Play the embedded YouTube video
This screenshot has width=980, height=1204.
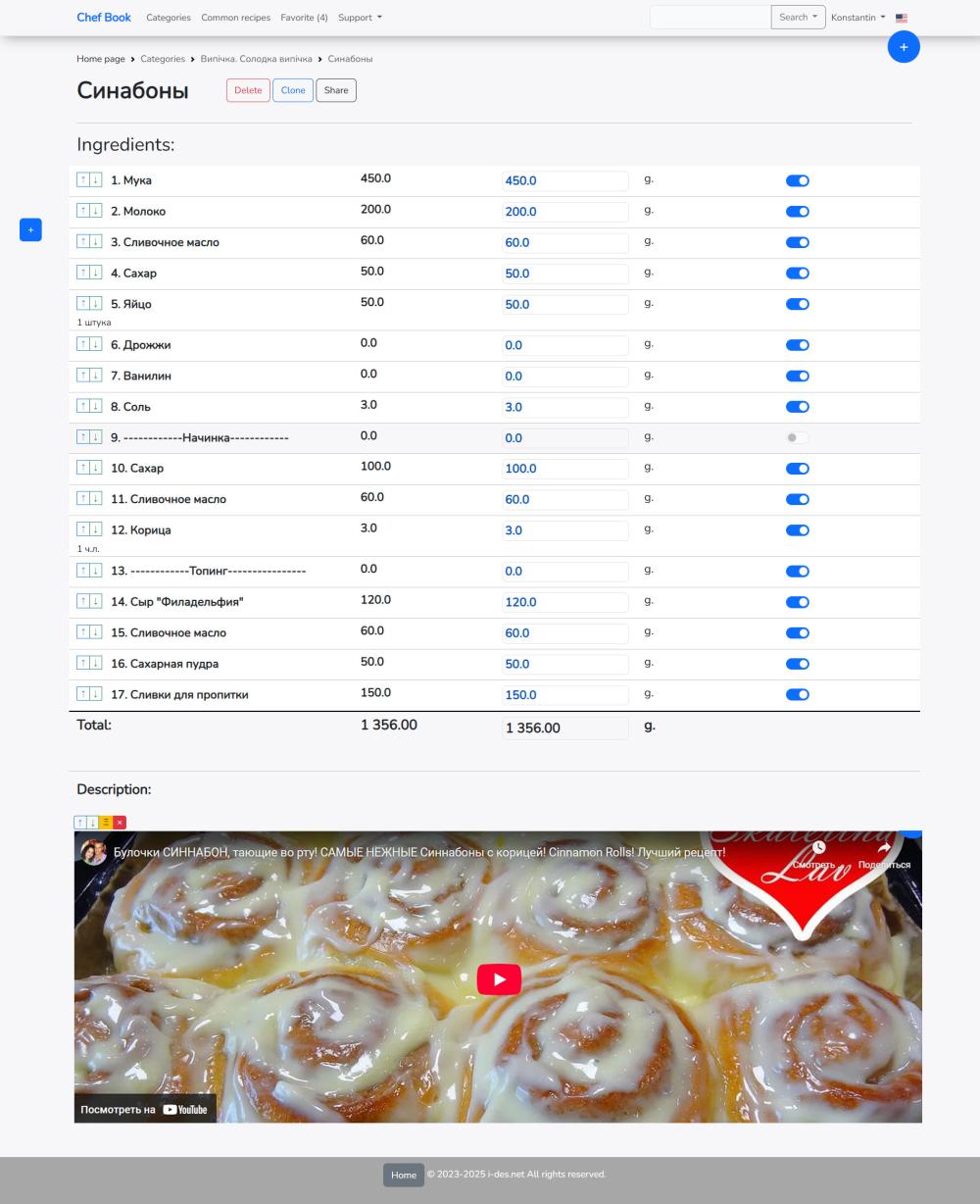tap(499, 978)
